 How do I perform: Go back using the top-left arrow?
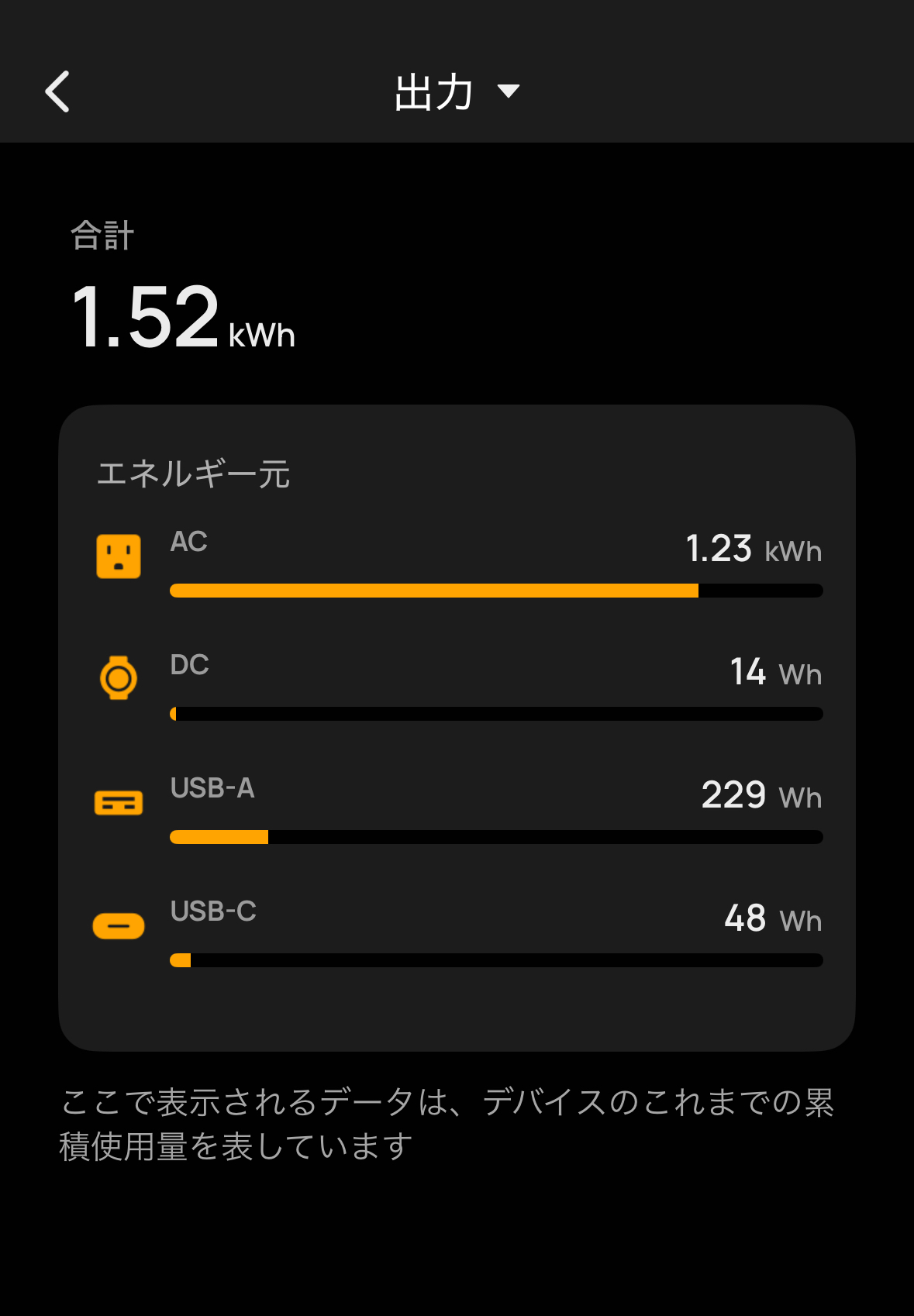point(58,92)
